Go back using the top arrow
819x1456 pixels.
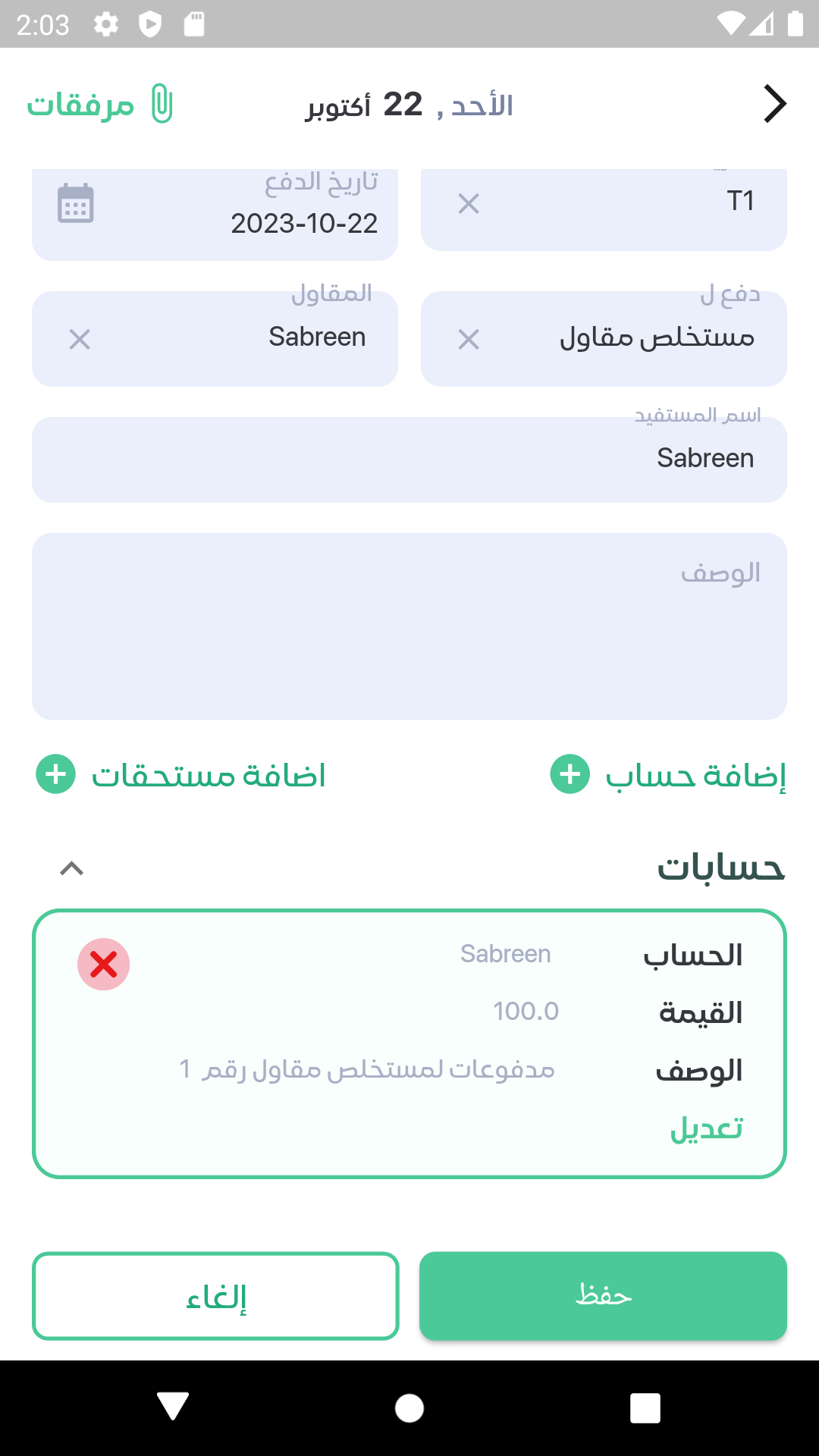(x=774, y=104)
